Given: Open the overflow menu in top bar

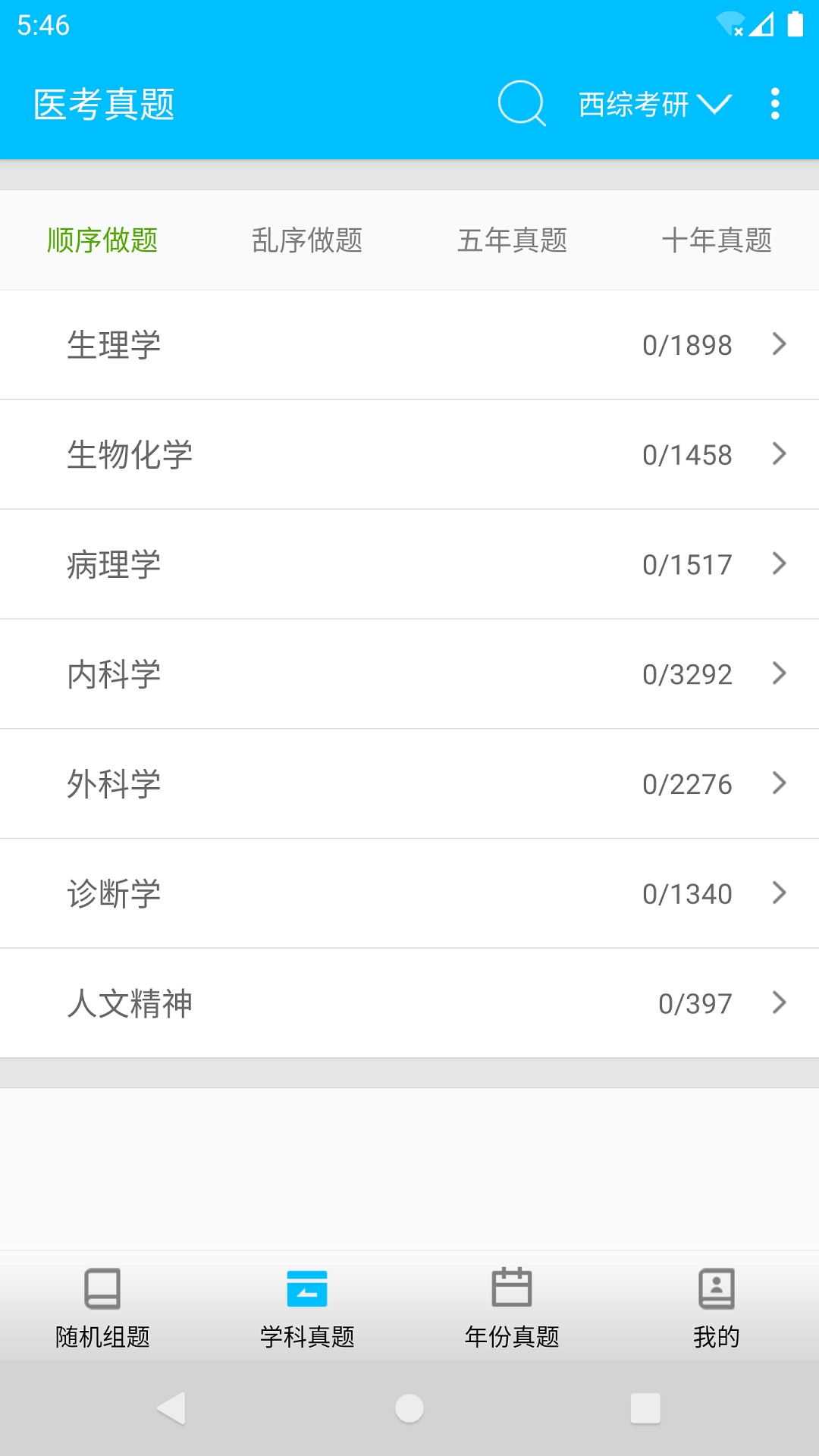Looking at the screenshot, I should tap(775, 105).
